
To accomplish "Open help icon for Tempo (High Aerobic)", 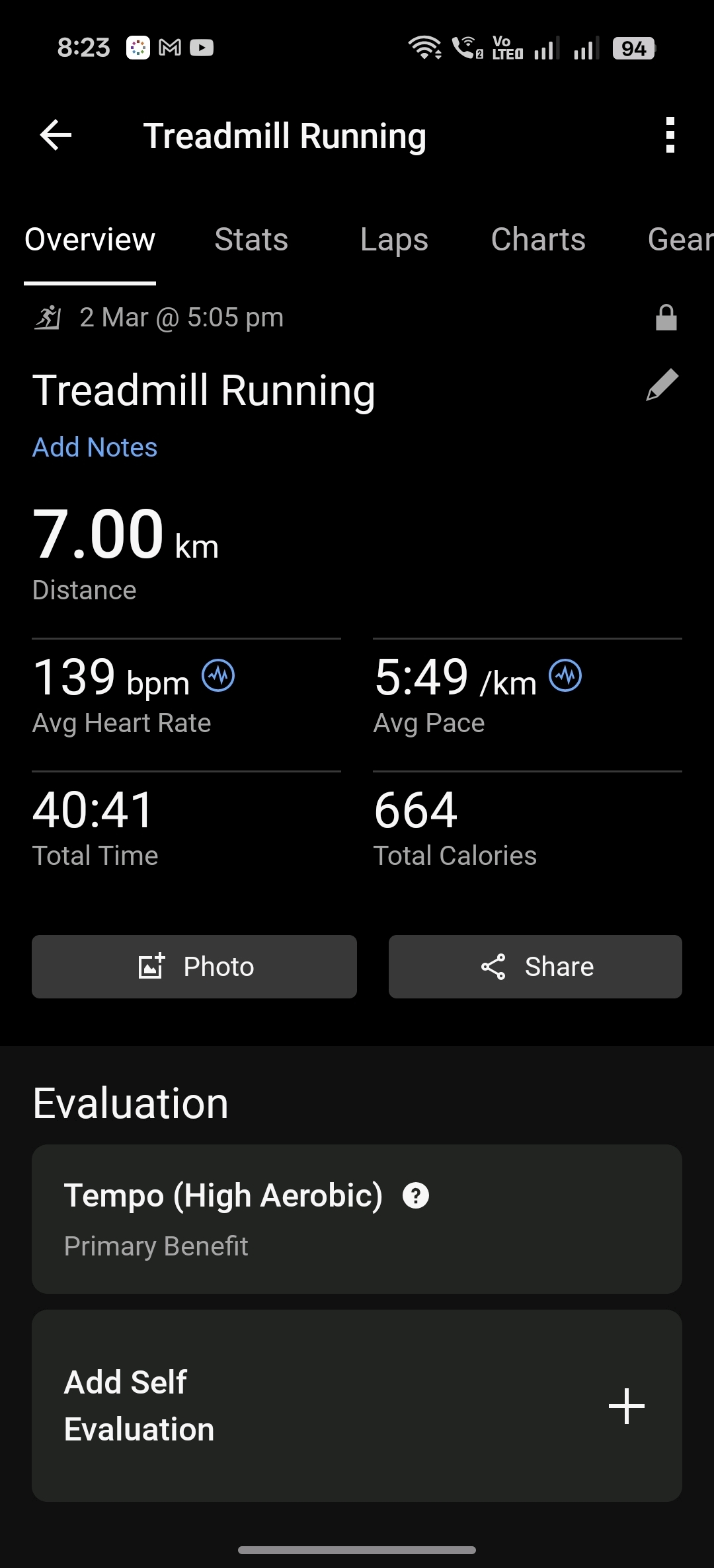I will click(x=416, y=1196).
